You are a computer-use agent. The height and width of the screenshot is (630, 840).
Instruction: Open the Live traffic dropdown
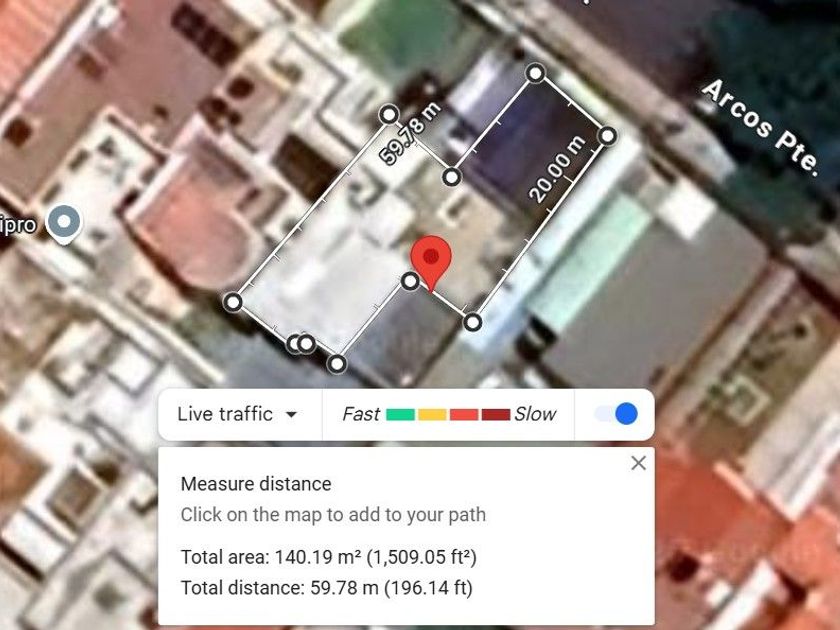237,414
